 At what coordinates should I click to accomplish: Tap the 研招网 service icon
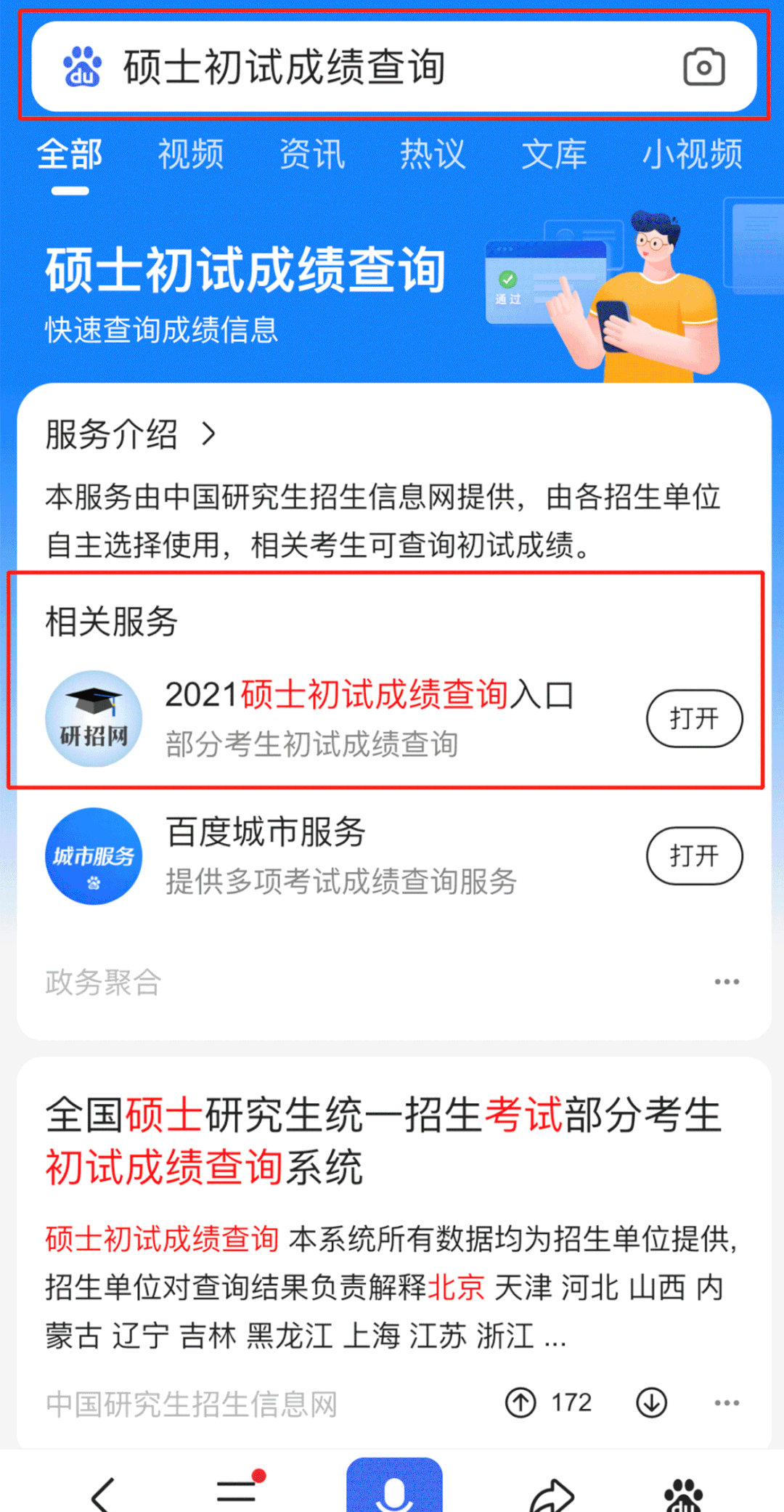coord(94,718)
